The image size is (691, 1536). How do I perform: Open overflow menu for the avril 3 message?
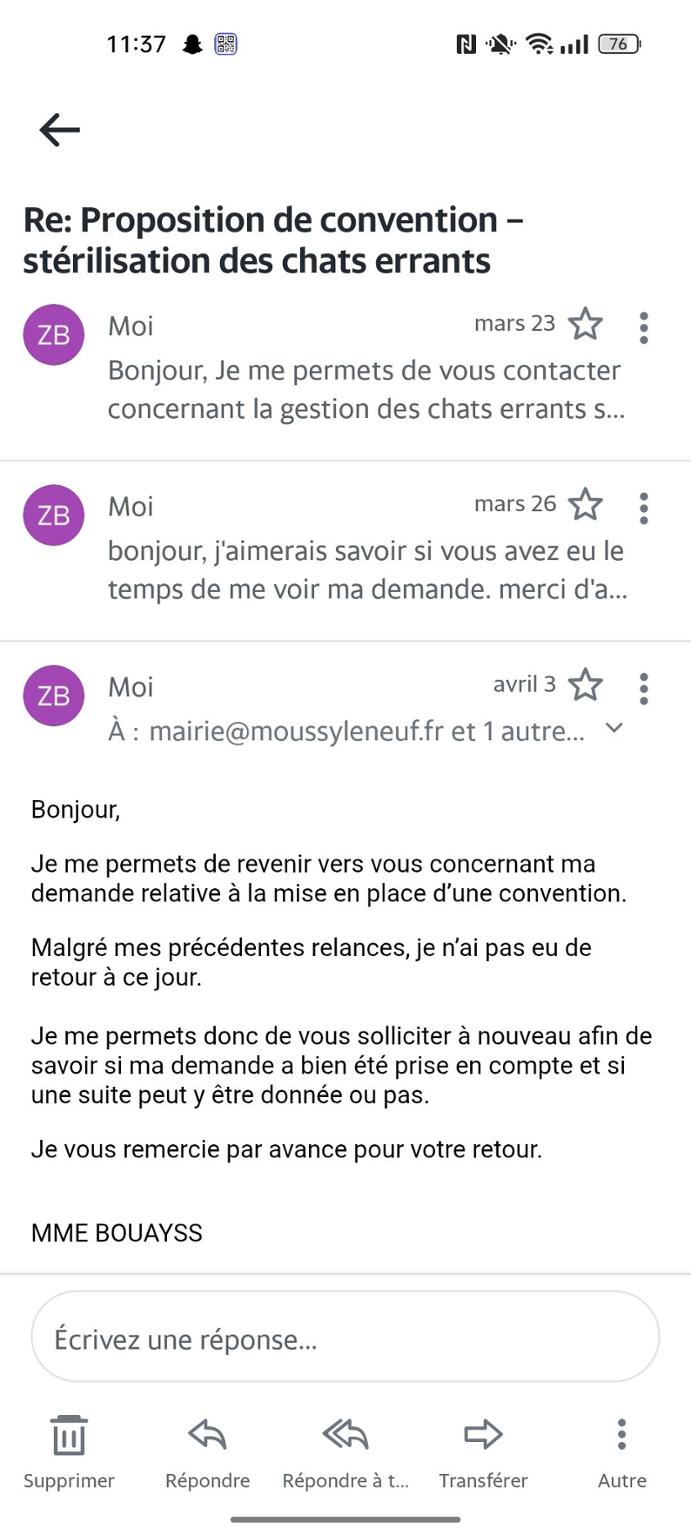click(x=644, y=688)
